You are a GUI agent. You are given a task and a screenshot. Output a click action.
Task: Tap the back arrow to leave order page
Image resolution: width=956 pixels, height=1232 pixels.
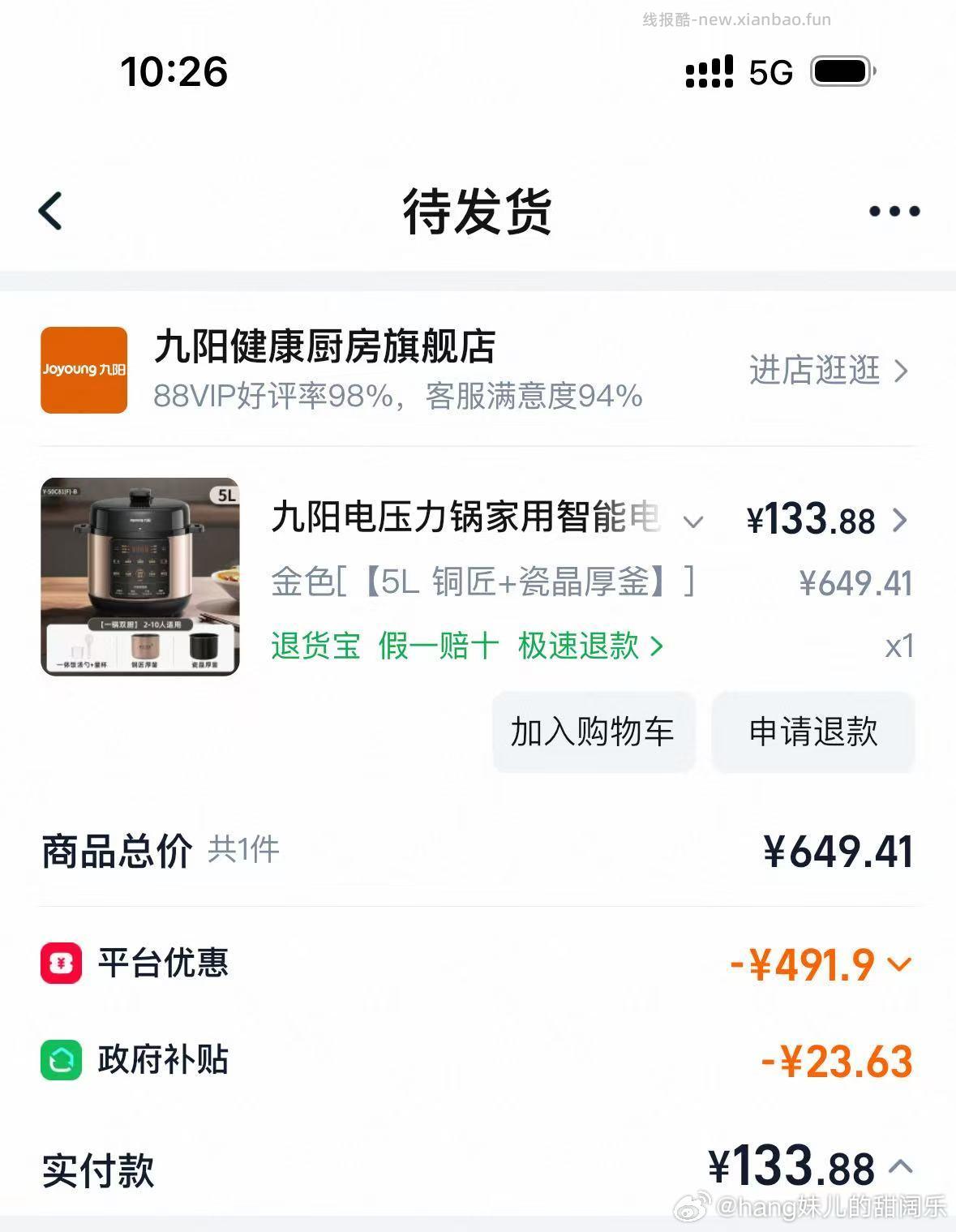(x=50, y=211)
